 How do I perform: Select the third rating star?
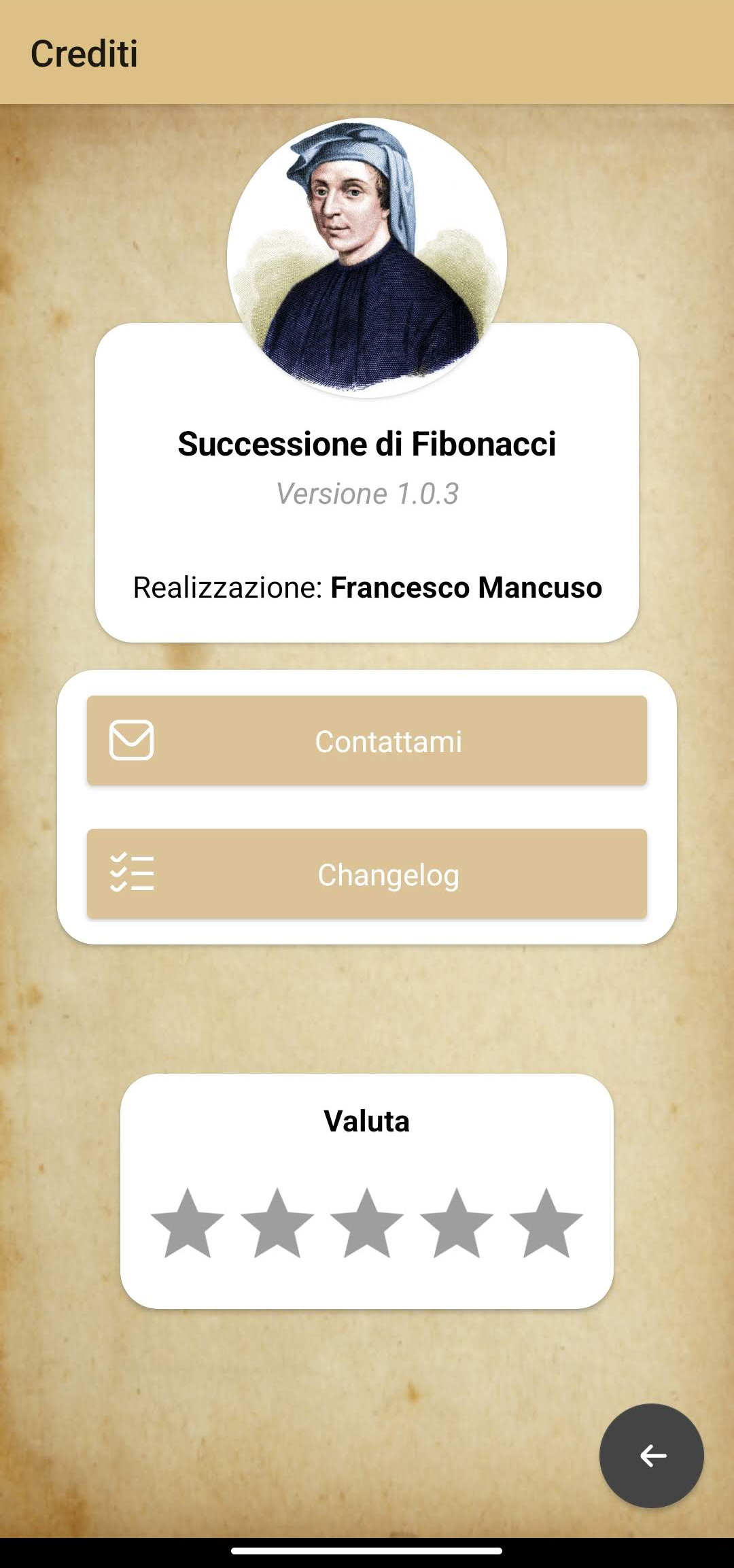coord(367,1223)
